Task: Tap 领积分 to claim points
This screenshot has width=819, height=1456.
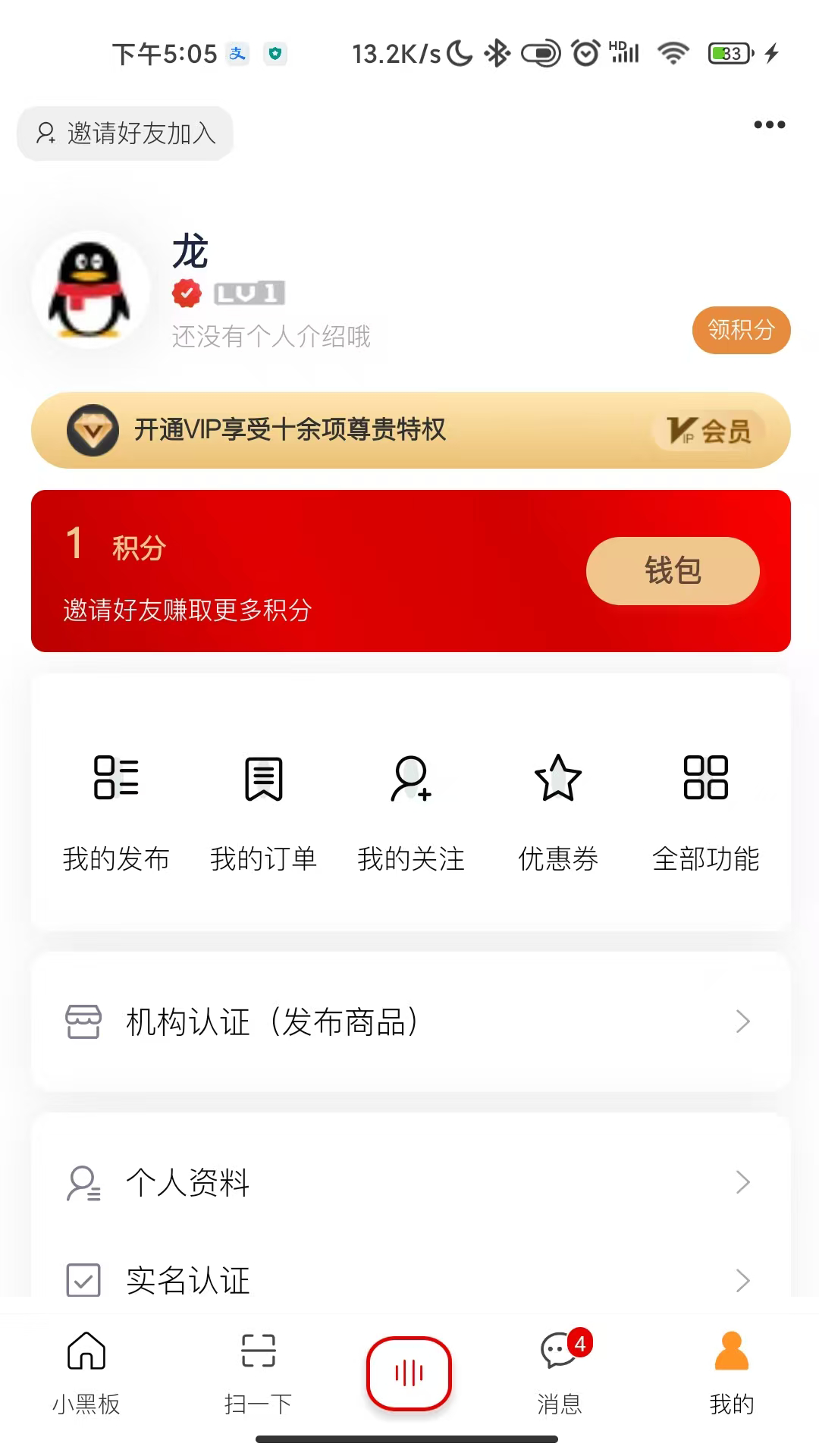Action: tap(741, 330)
